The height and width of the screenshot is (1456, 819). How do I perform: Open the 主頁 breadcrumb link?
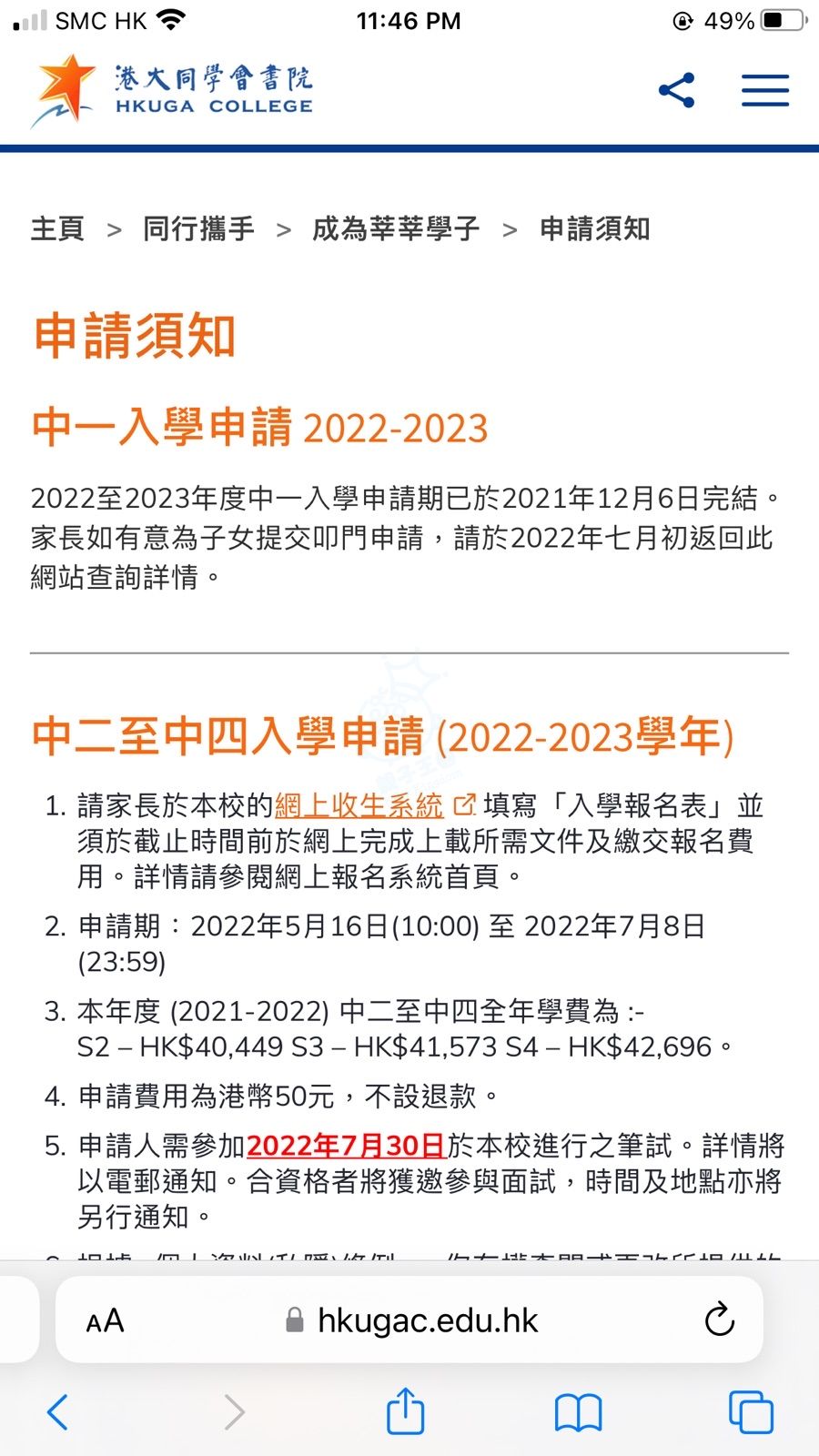[57, 228]
